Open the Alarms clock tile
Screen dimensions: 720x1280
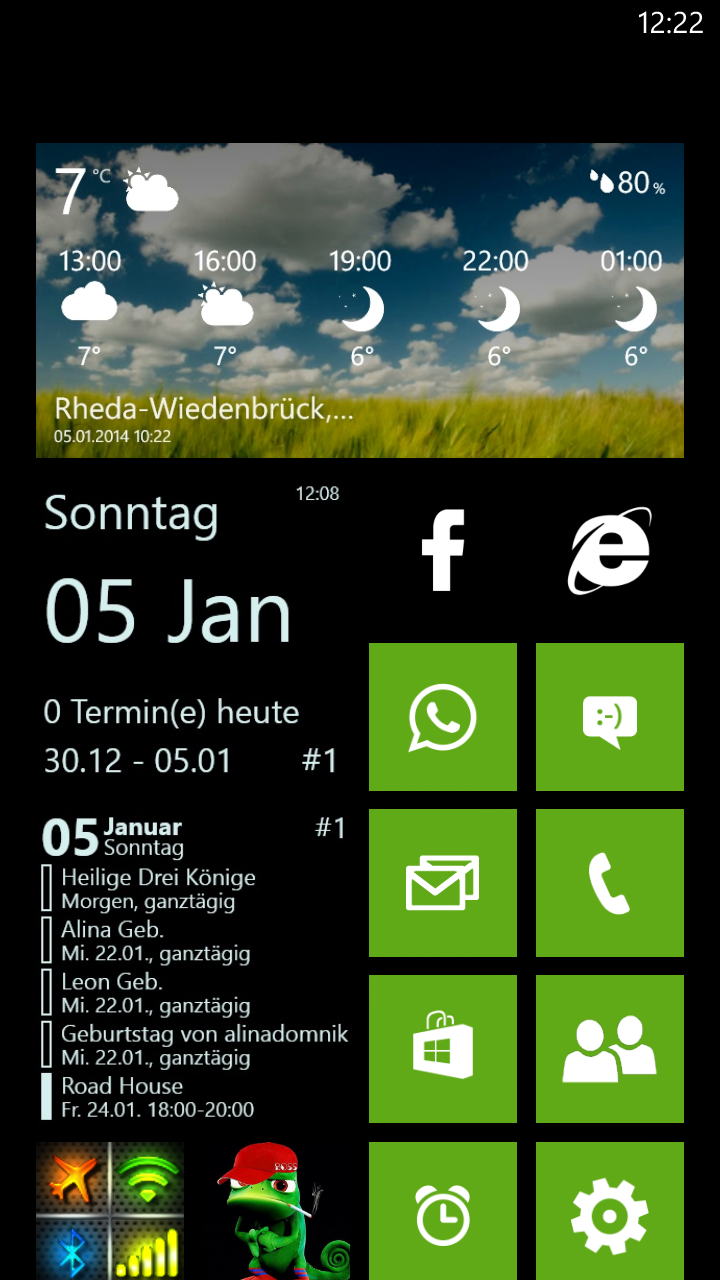[443, 1211]
